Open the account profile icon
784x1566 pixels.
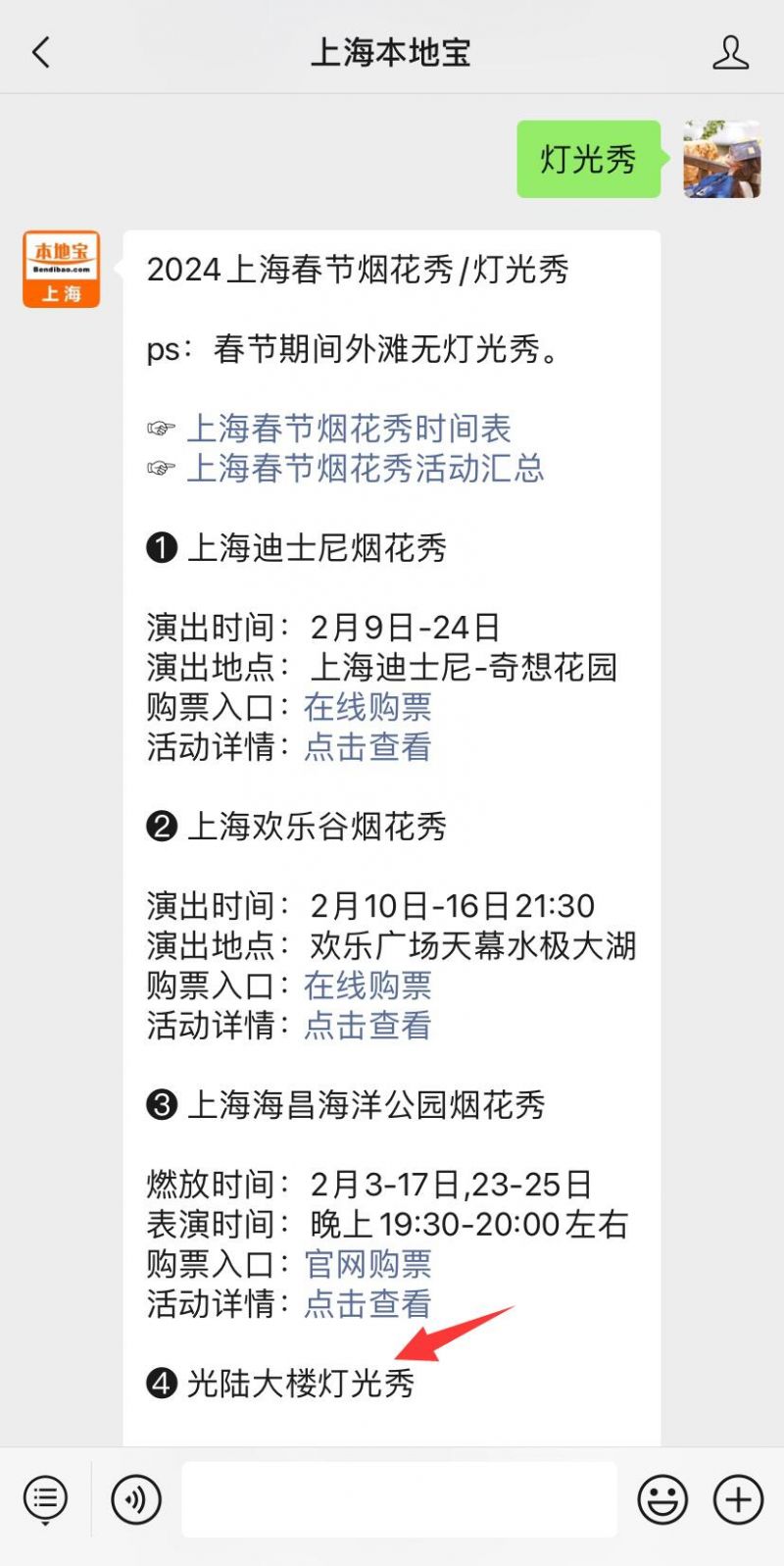click(730, 52)
